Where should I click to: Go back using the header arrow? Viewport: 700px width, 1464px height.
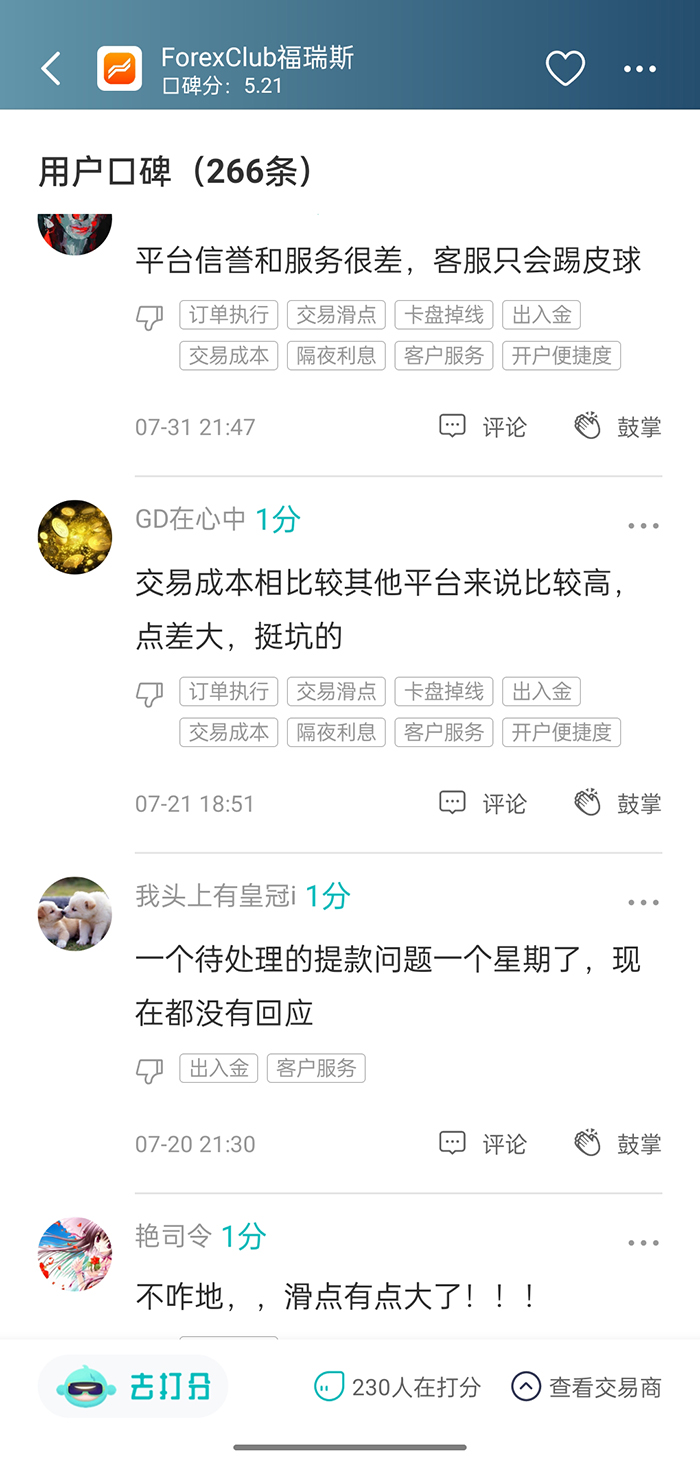51,69
